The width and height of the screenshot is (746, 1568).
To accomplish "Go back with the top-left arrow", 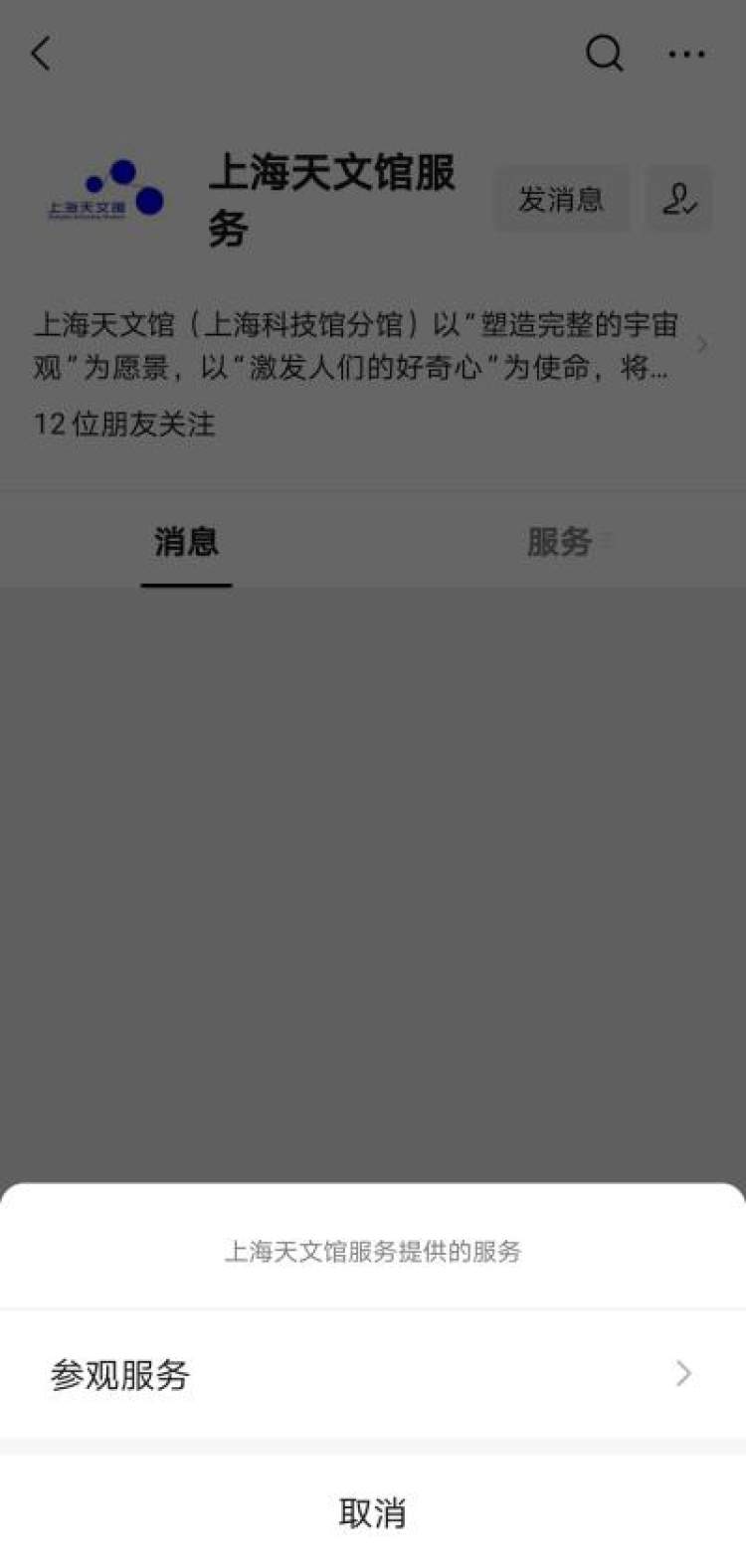I will (41, 54).
